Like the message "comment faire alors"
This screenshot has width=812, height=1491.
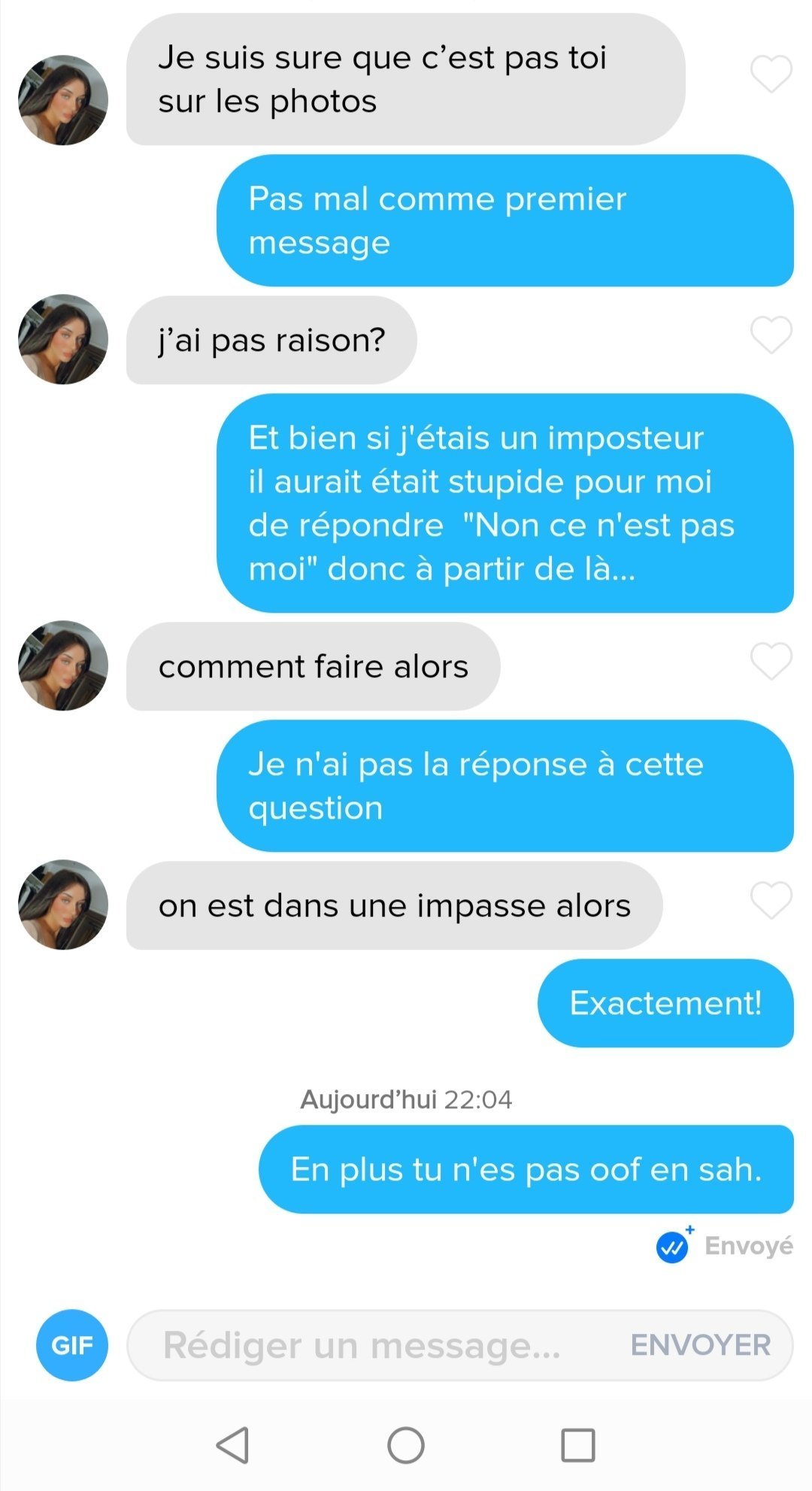[771, 661]
